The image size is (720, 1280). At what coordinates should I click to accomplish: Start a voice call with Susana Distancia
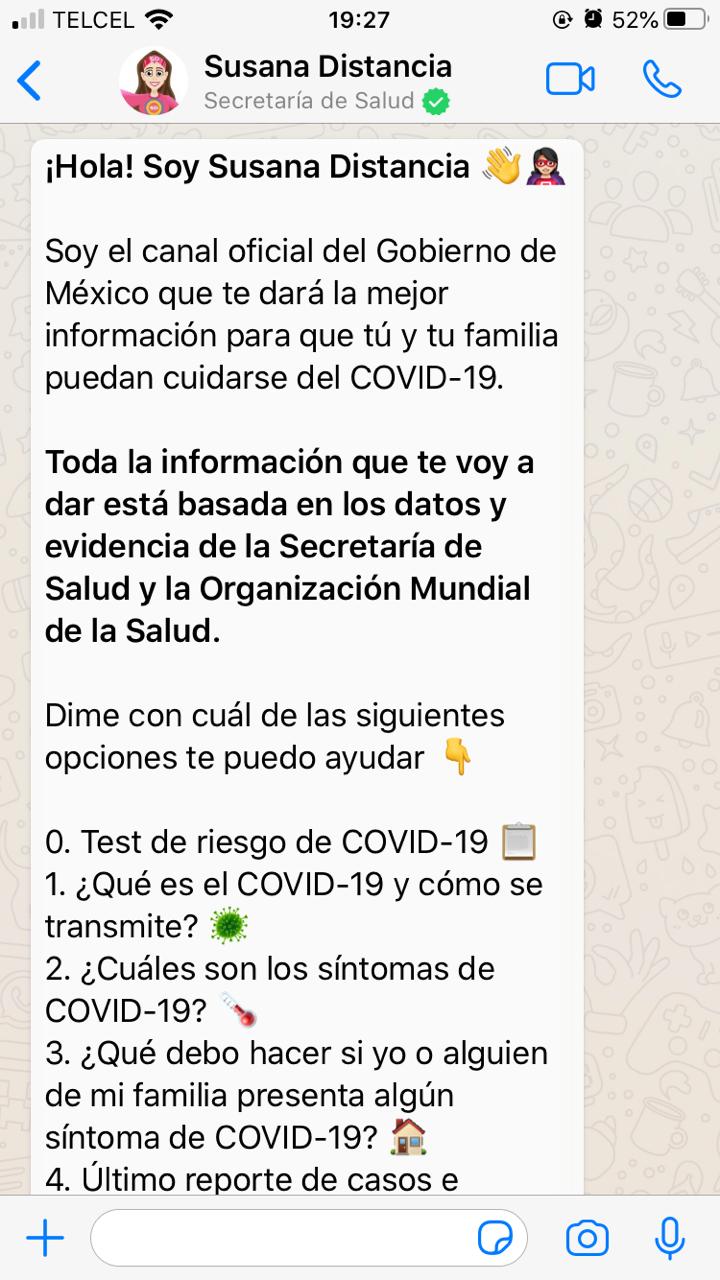coord(662,80)
